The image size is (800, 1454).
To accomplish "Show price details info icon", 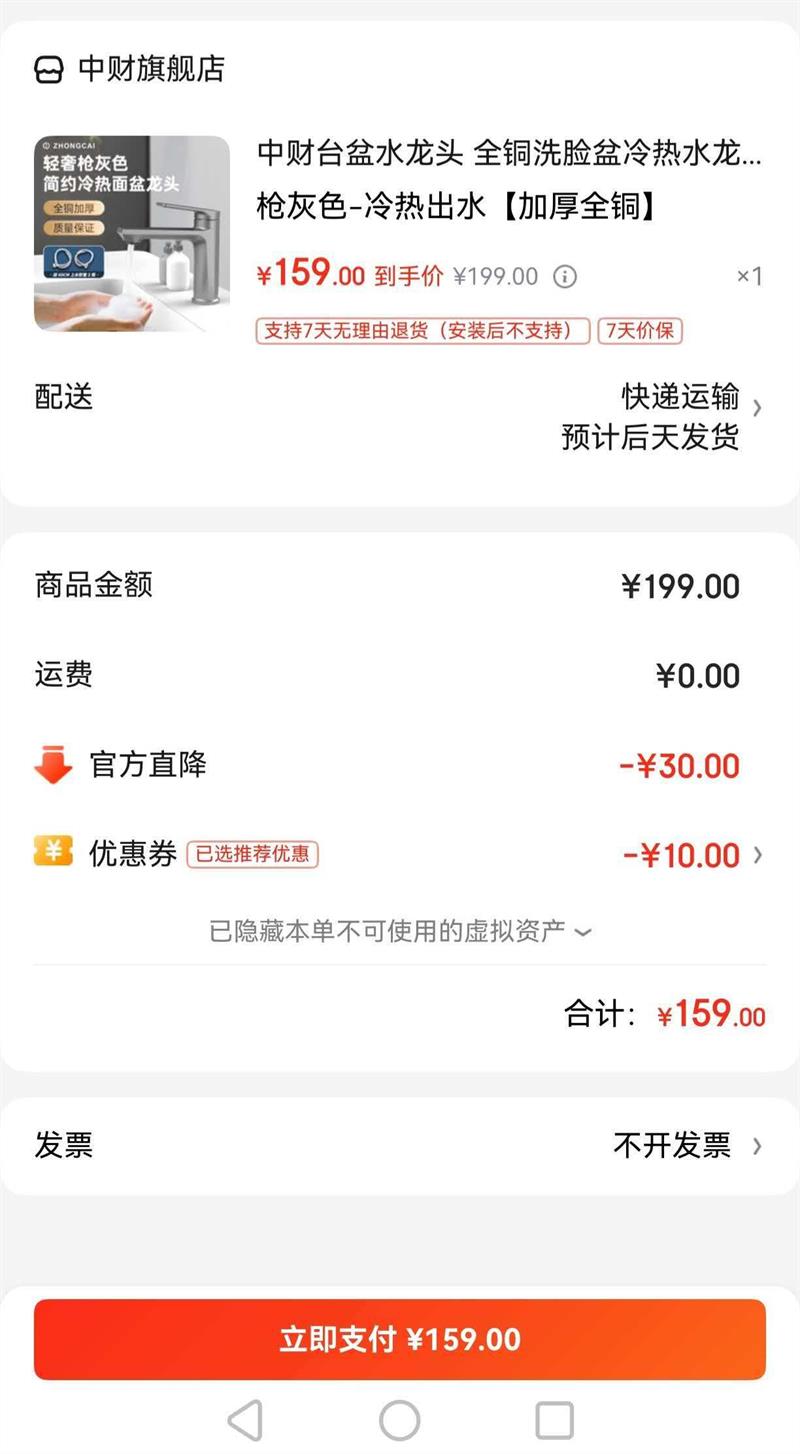I will click(x=565, y=276).
